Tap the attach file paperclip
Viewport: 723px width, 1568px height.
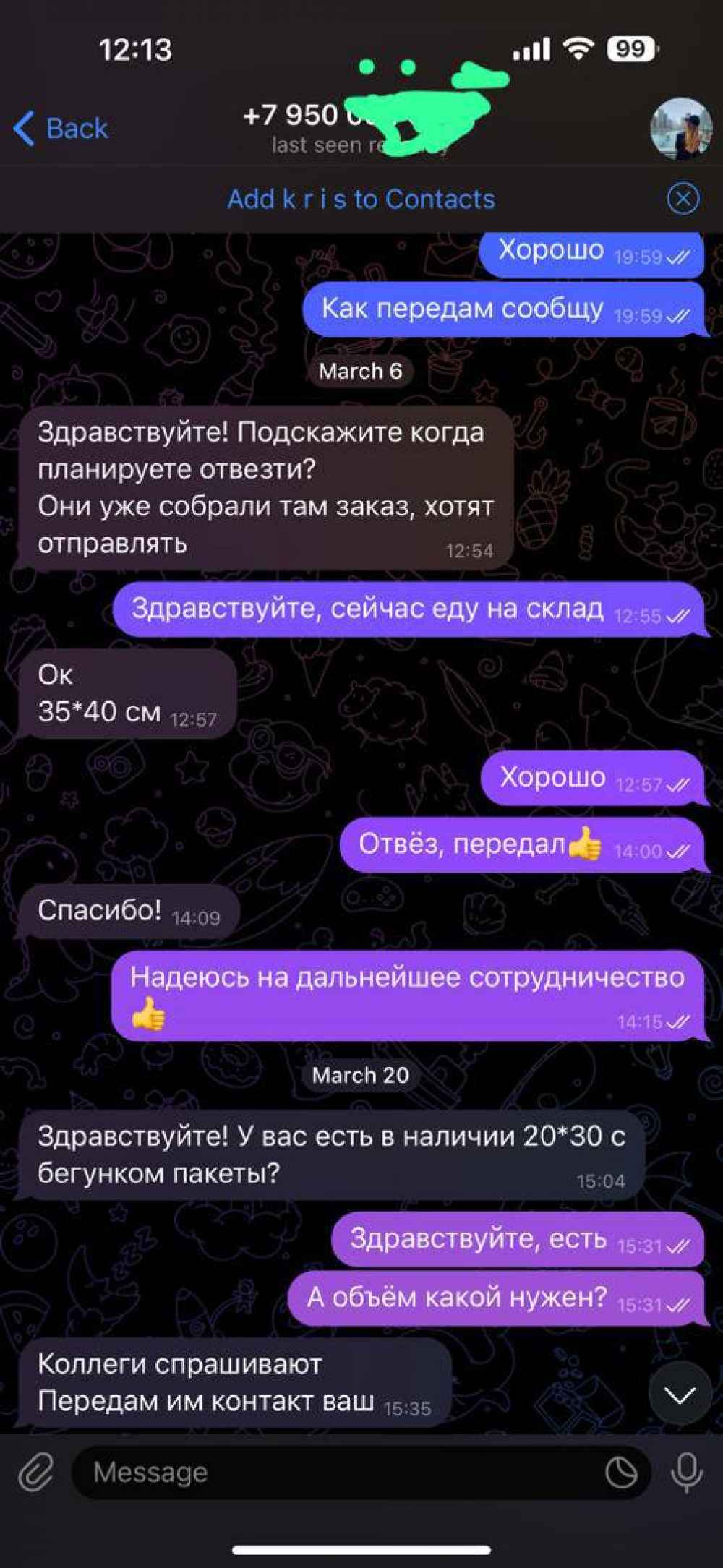35,1473
